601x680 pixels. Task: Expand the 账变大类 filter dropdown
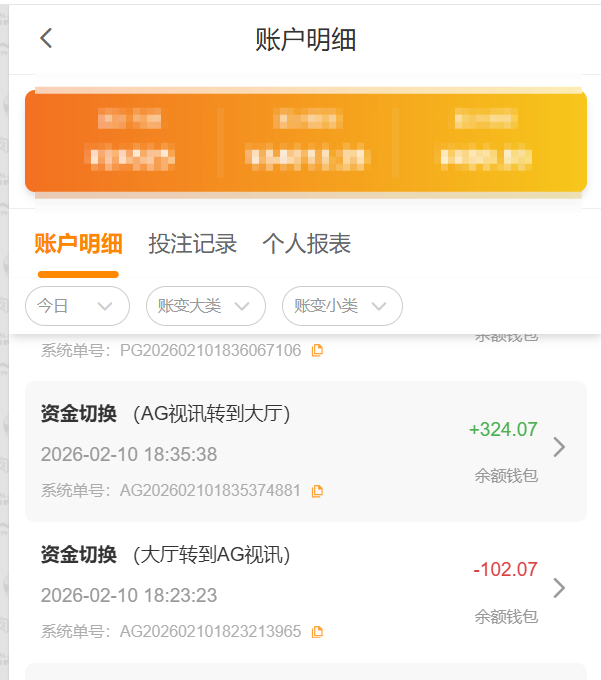(205, 306)
